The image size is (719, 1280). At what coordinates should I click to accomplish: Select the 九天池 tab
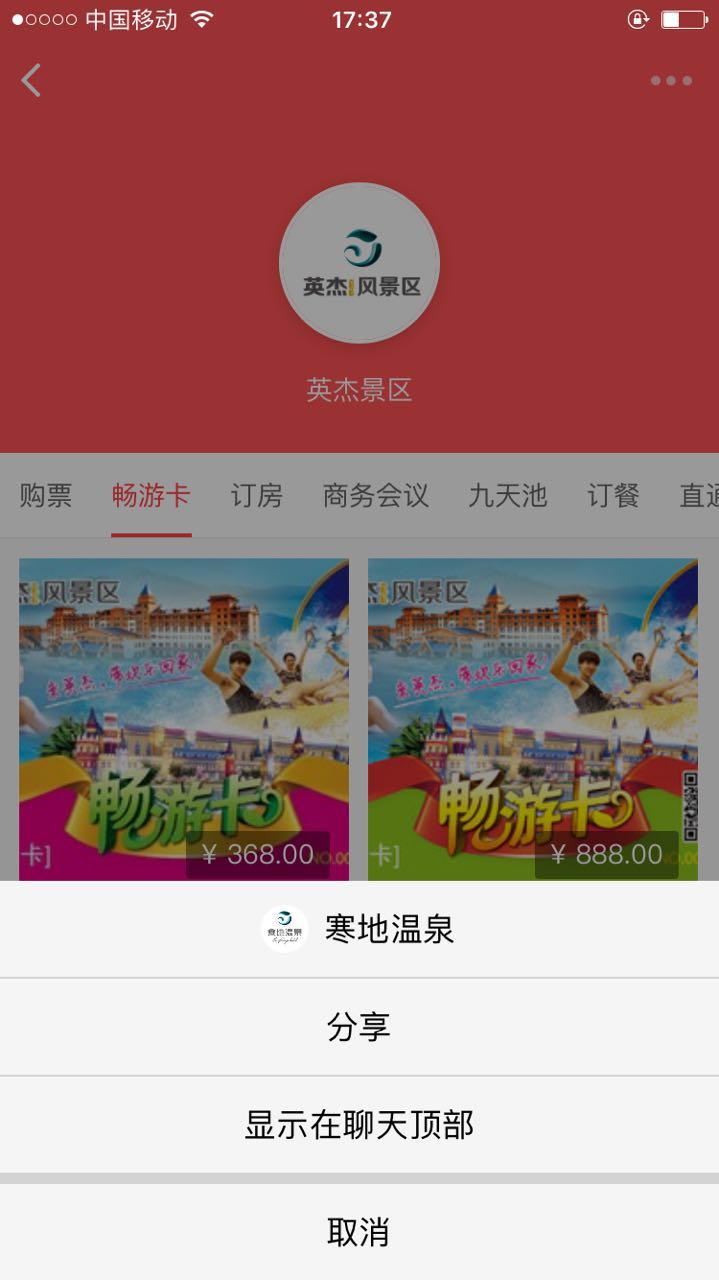pos(508,495)
